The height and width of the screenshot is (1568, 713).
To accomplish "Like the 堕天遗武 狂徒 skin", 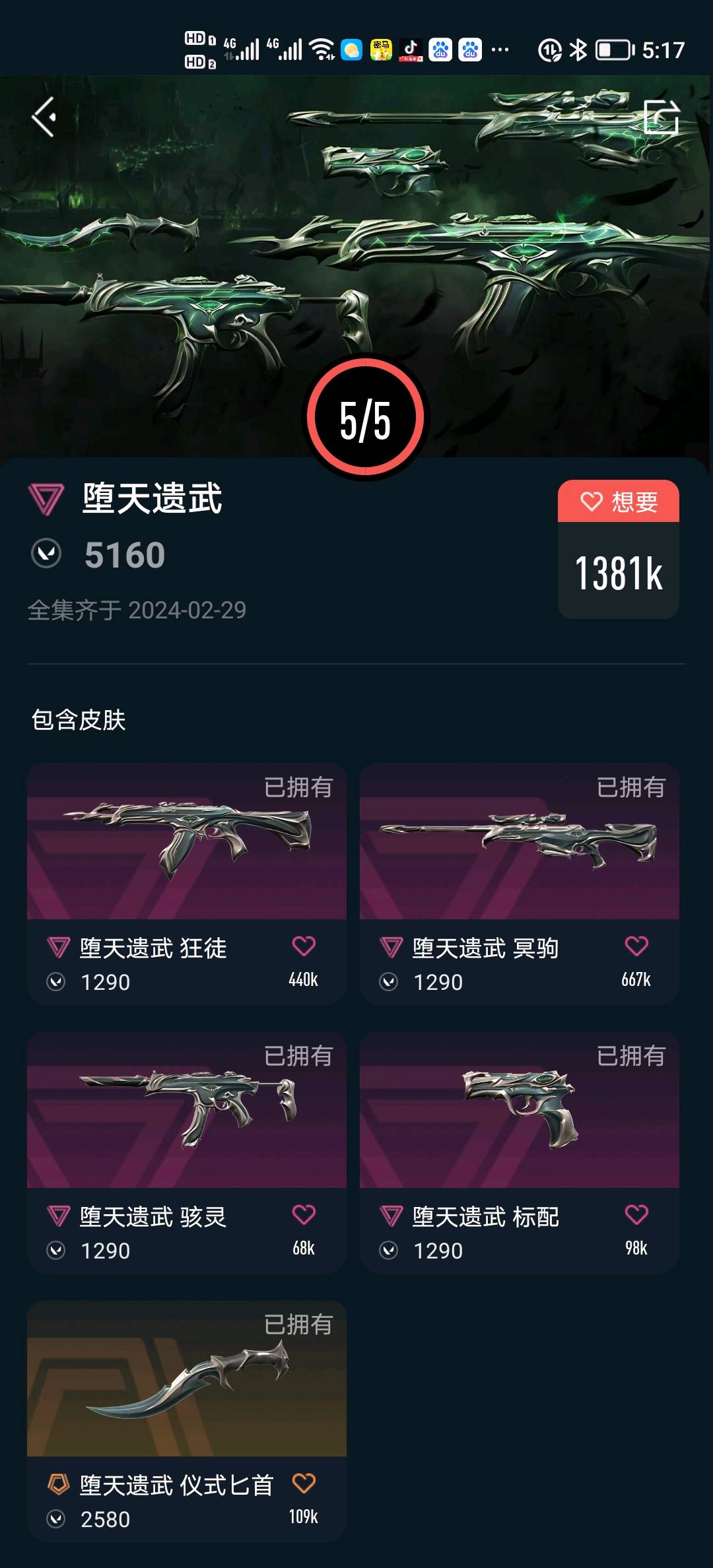I will tap(304, 946).
